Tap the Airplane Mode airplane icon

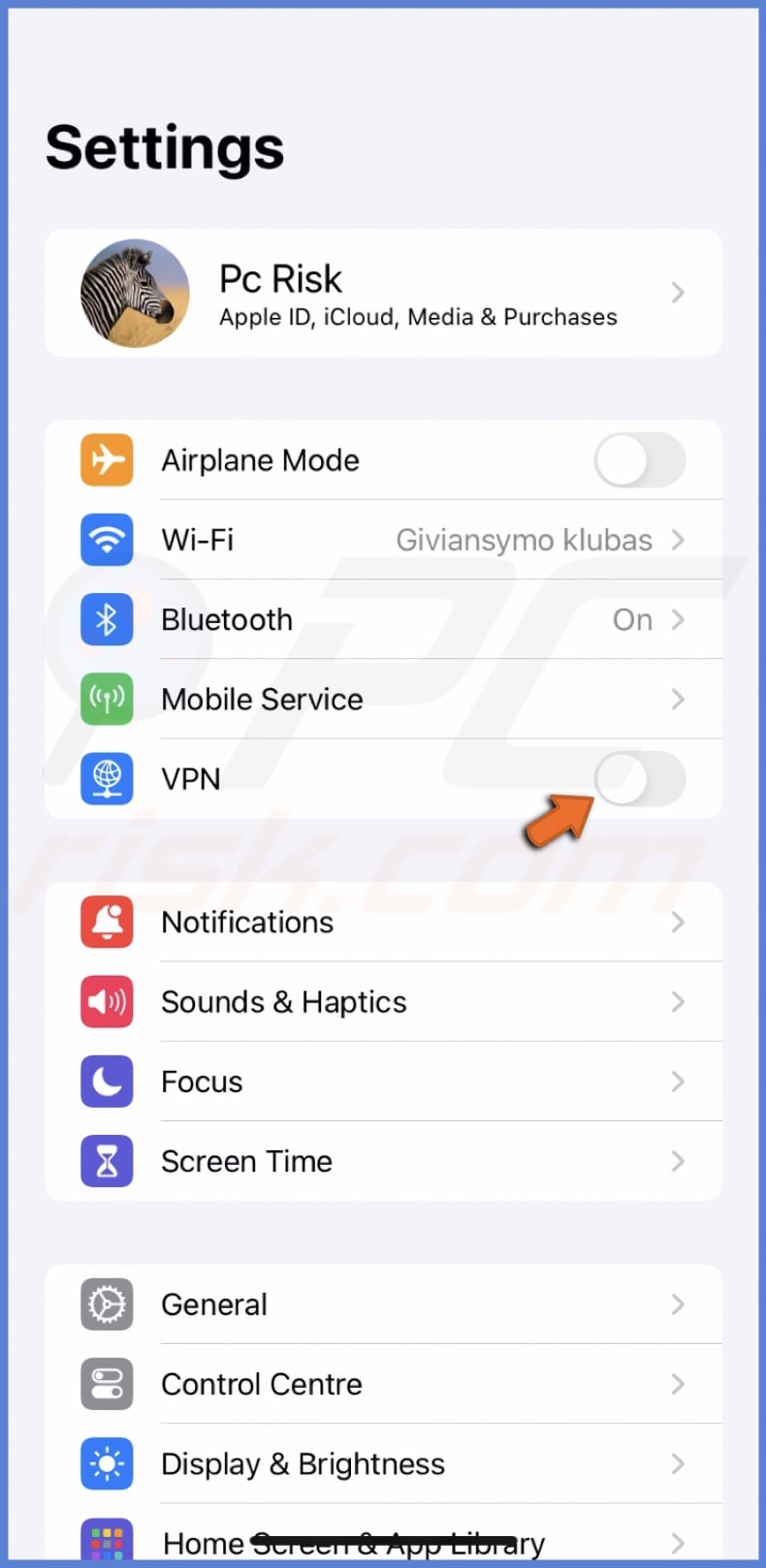pyautogui.click(x=107, y=459)
